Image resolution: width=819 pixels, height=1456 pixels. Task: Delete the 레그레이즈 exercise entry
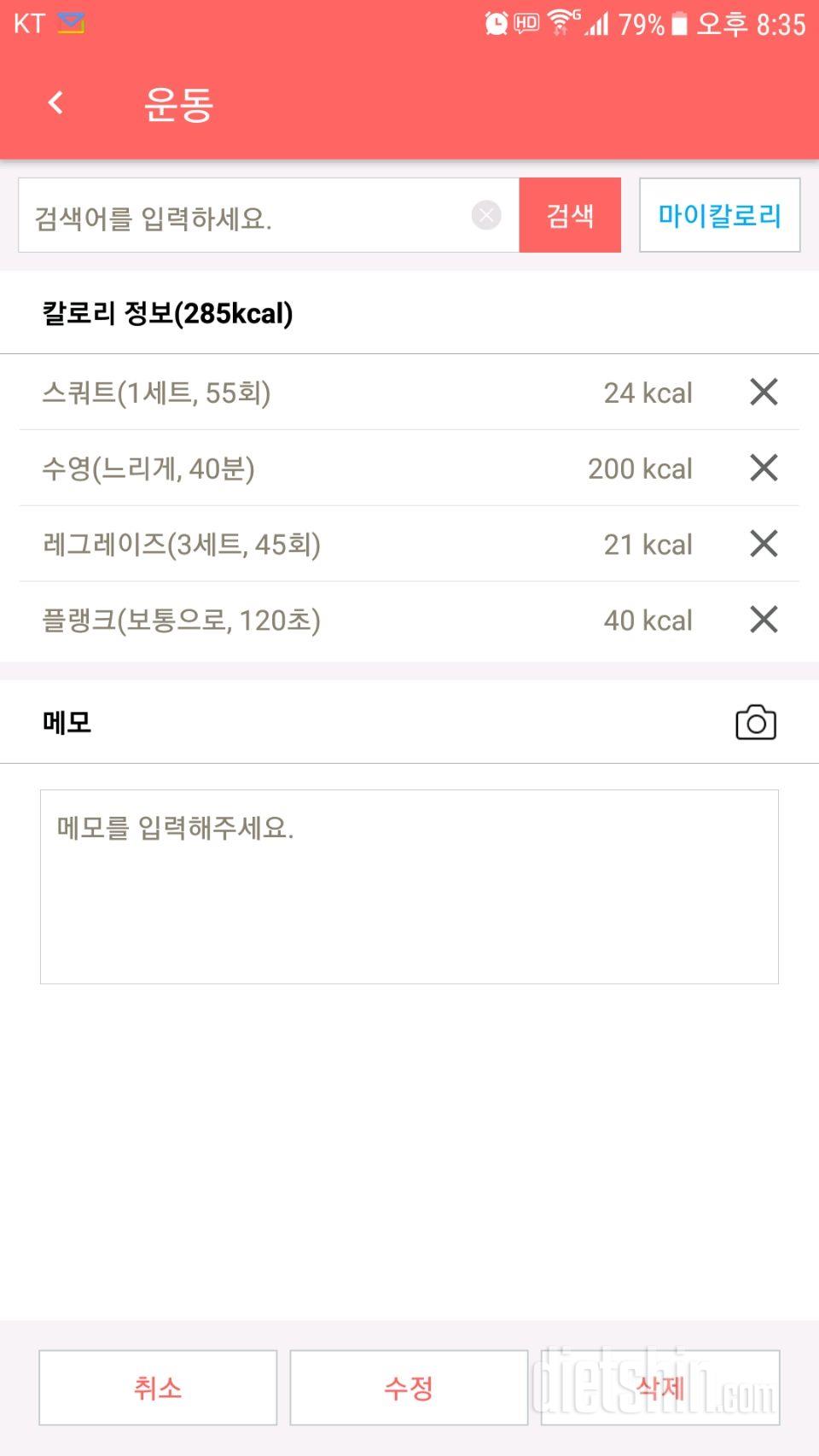764,544
